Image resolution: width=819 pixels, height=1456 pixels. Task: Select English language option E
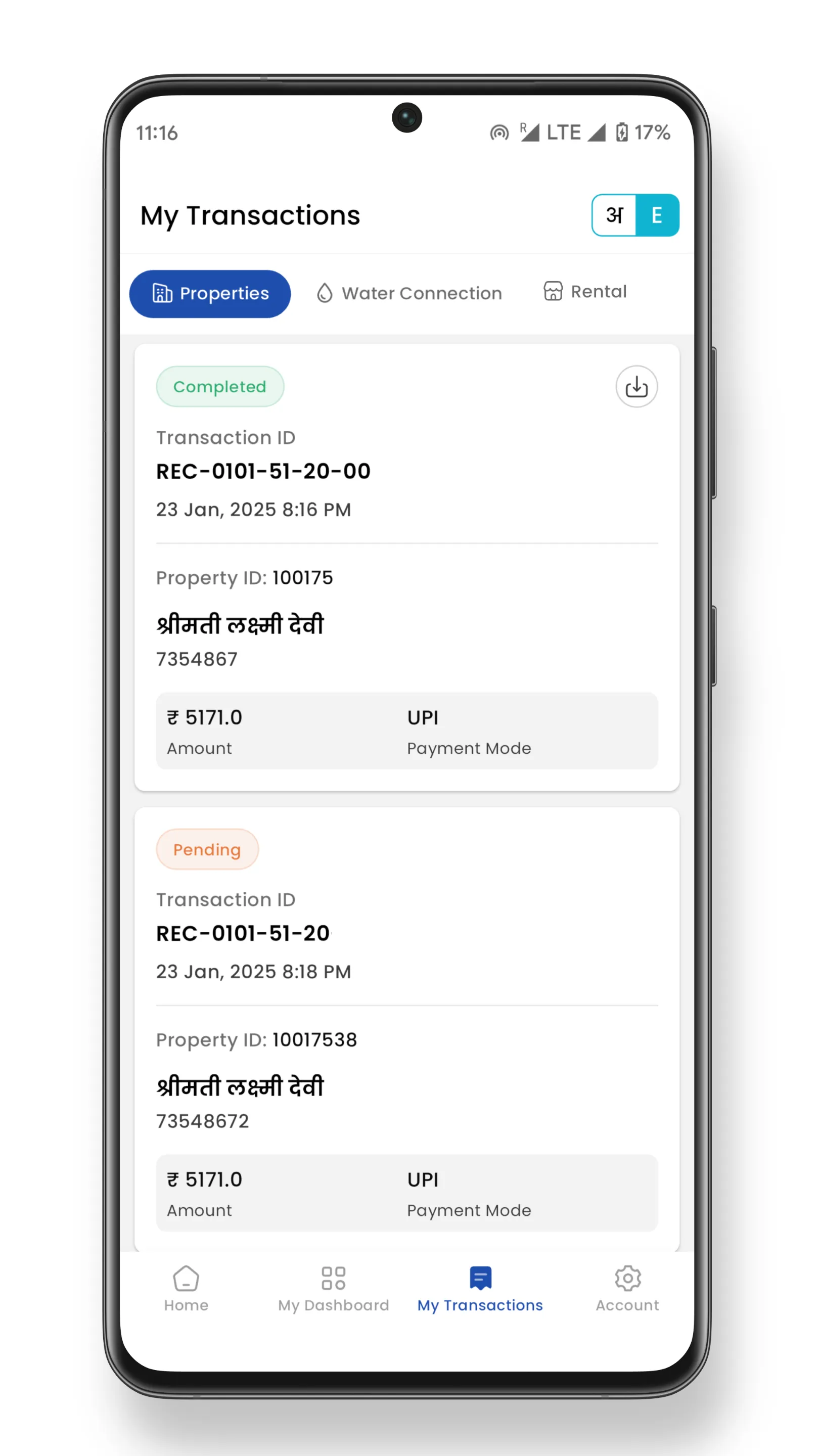[x=656, y=215]
